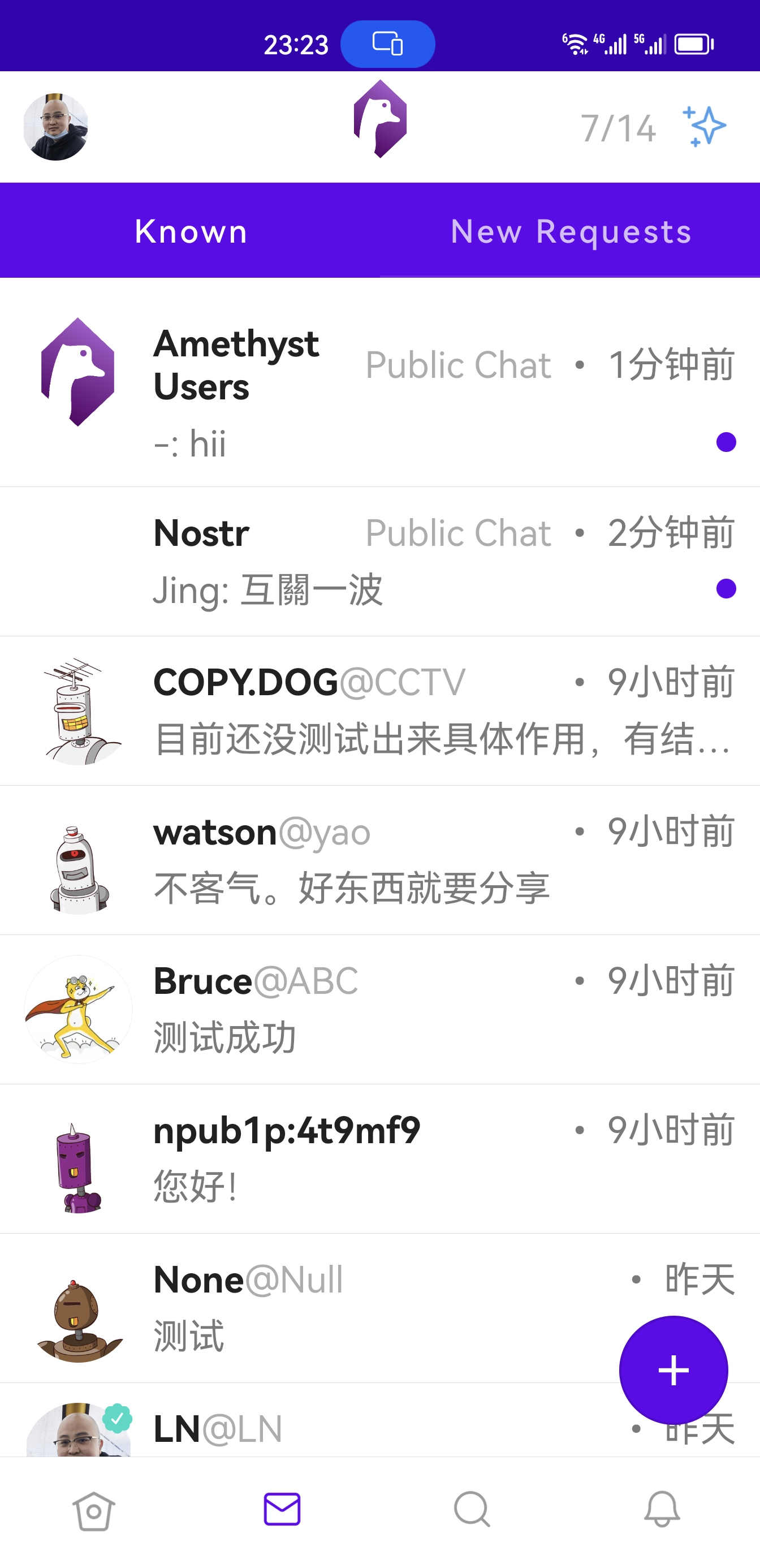
Task: Tap the sparkle relay status icon
Action: [x=704, y=127]
